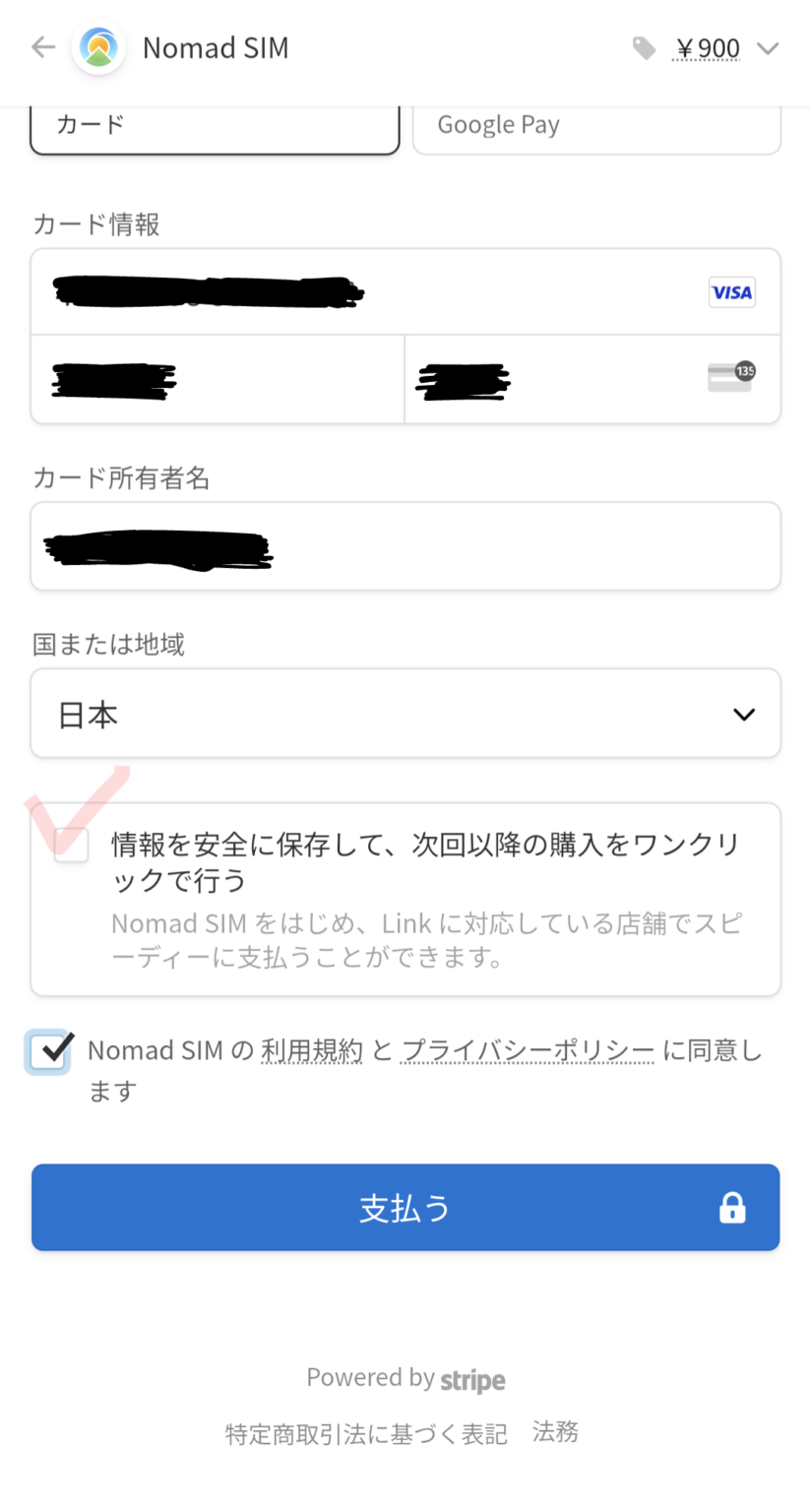Select the カード payment method tab

(215, 124)
